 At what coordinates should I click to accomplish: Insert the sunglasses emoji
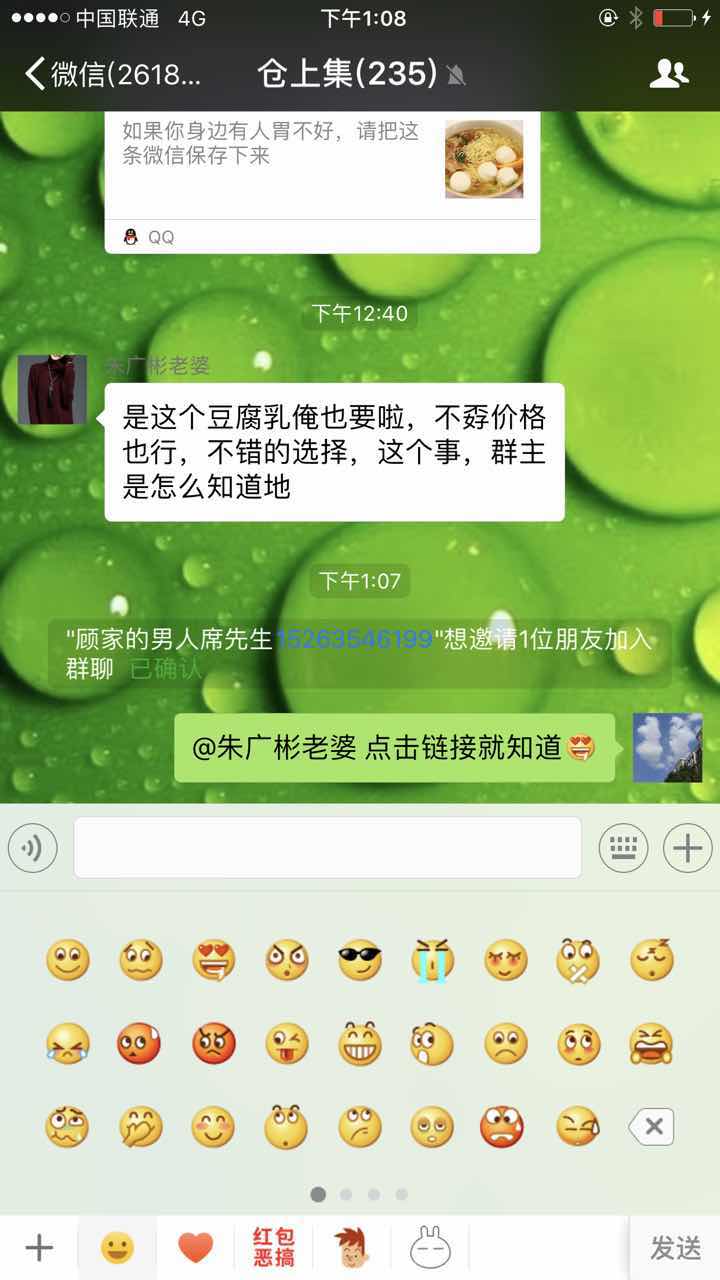click(x=359, y=961)
